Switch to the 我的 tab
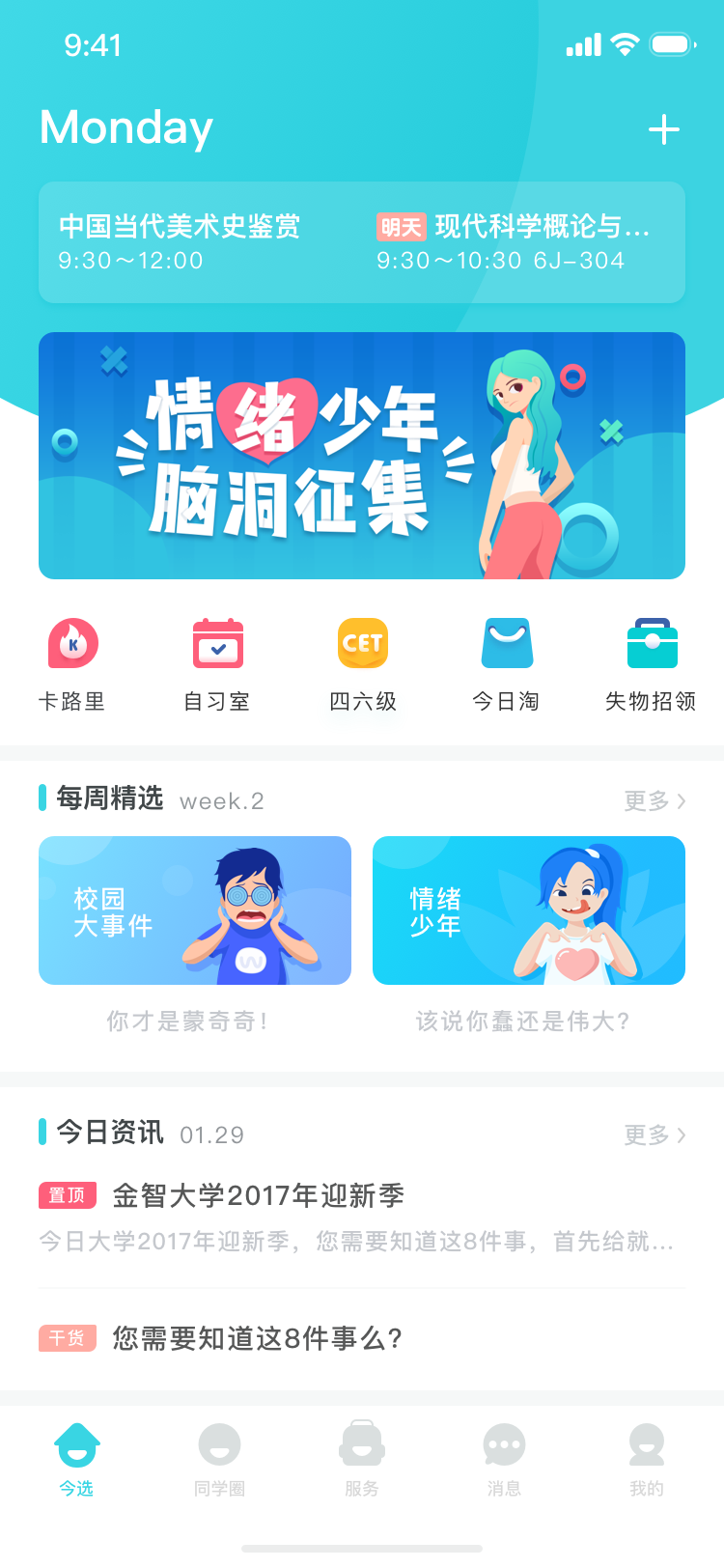This screenshot has width=724, height=1568. [x=647, y=1460]
